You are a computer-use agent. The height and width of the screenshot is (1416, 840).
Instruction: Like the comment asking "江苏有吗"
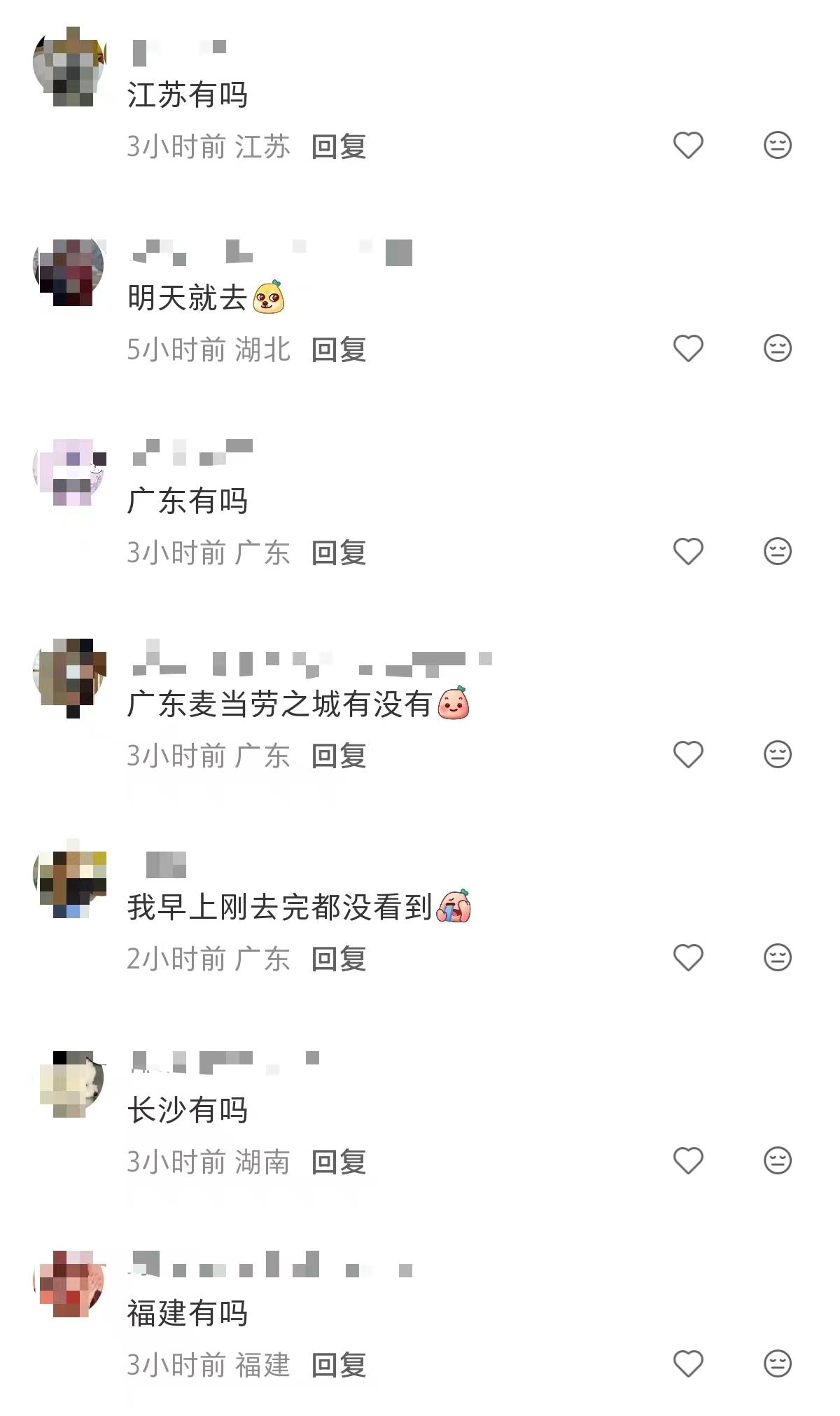(x=687, y=145)
